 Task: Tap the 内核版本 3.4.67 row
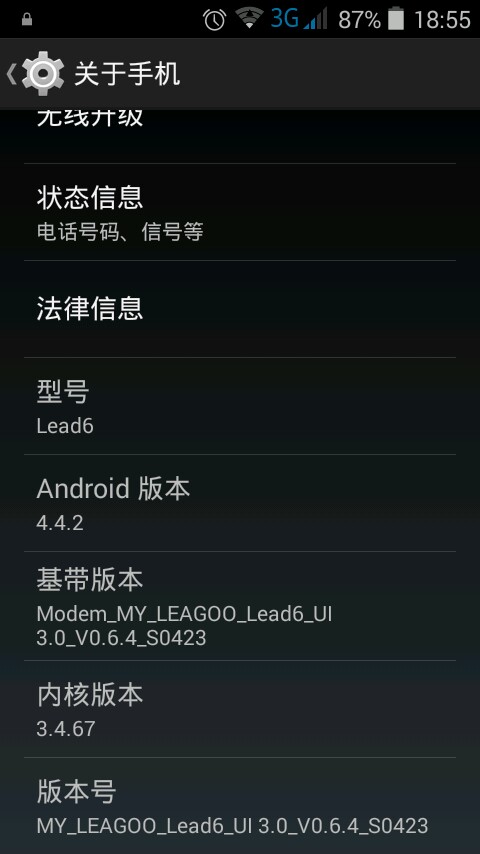(x=240, y=709)
